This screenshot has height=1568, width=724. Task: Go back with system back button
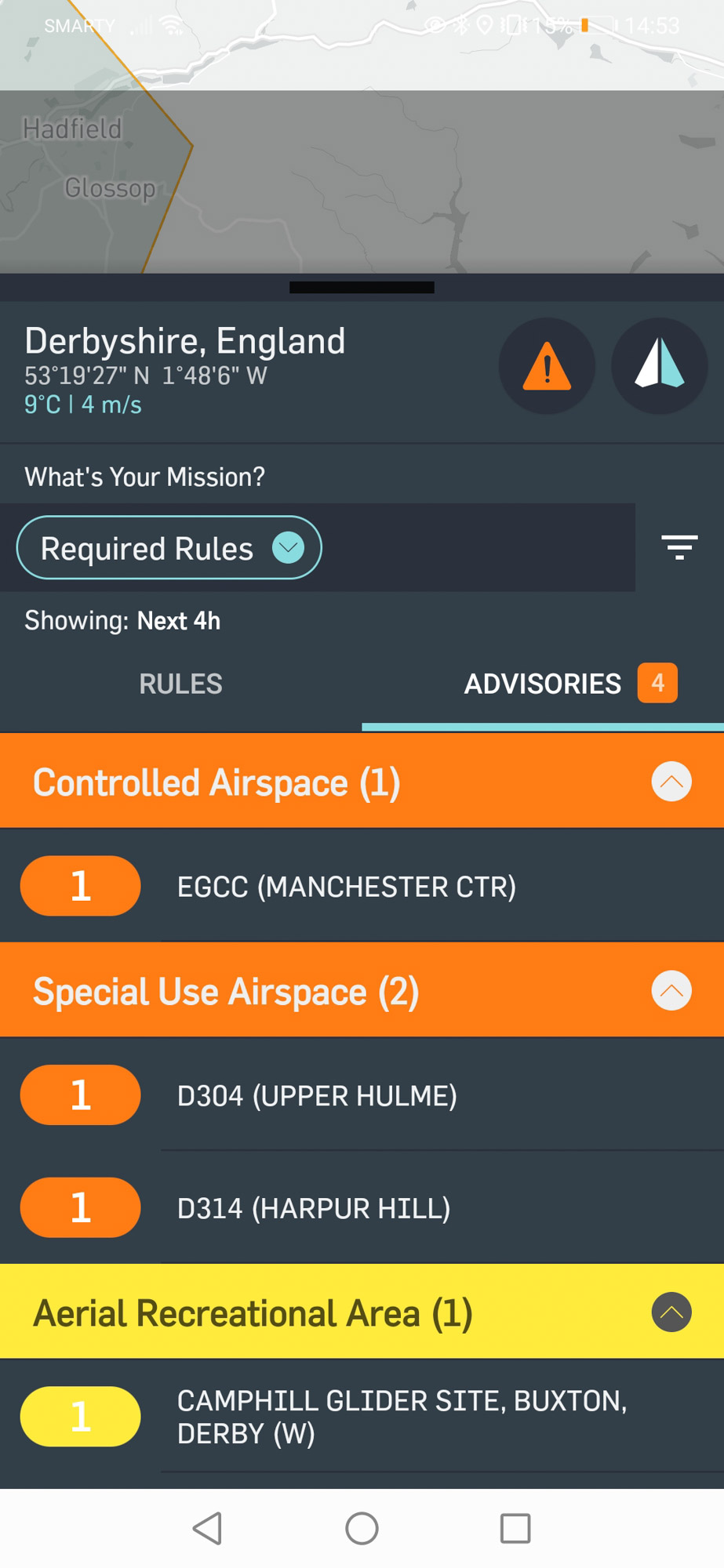tap(208, 1528)
